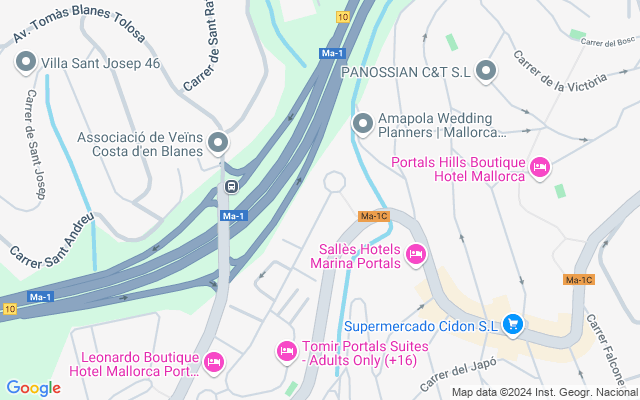Open the Villa Sant Josep 46 pin
The image size is (640, 400).
point(25,63)
